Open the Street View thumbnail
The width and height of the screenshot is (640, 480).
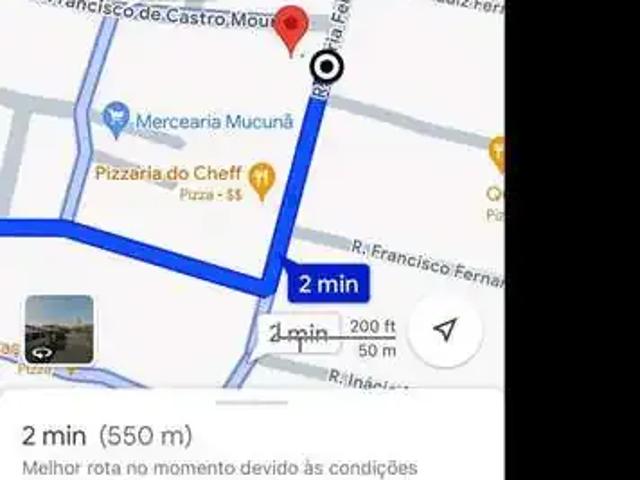(x=59, y=329)
